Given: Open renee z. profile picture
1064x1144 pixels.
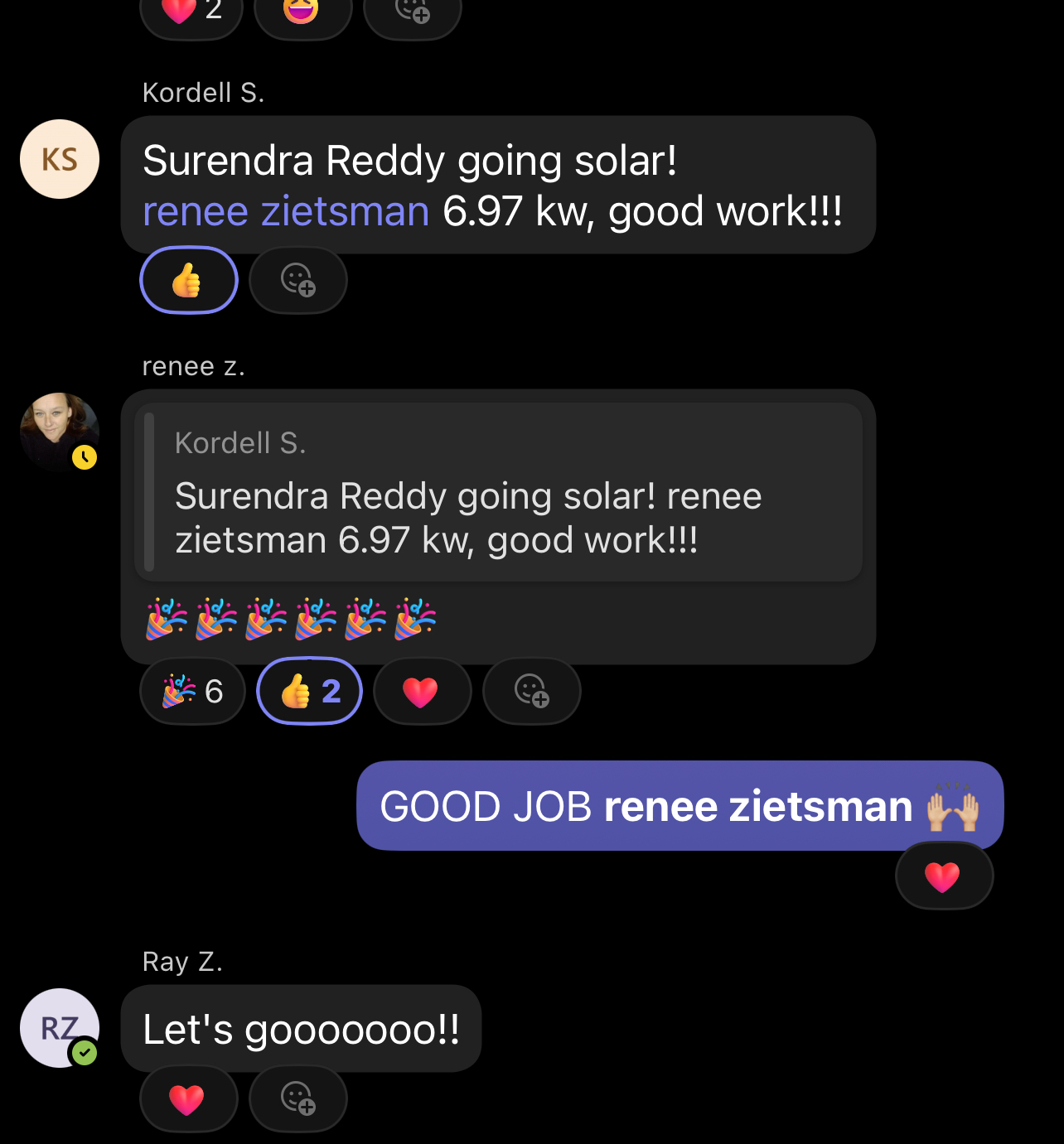Looking at the screenshot, I should [60, 432].
